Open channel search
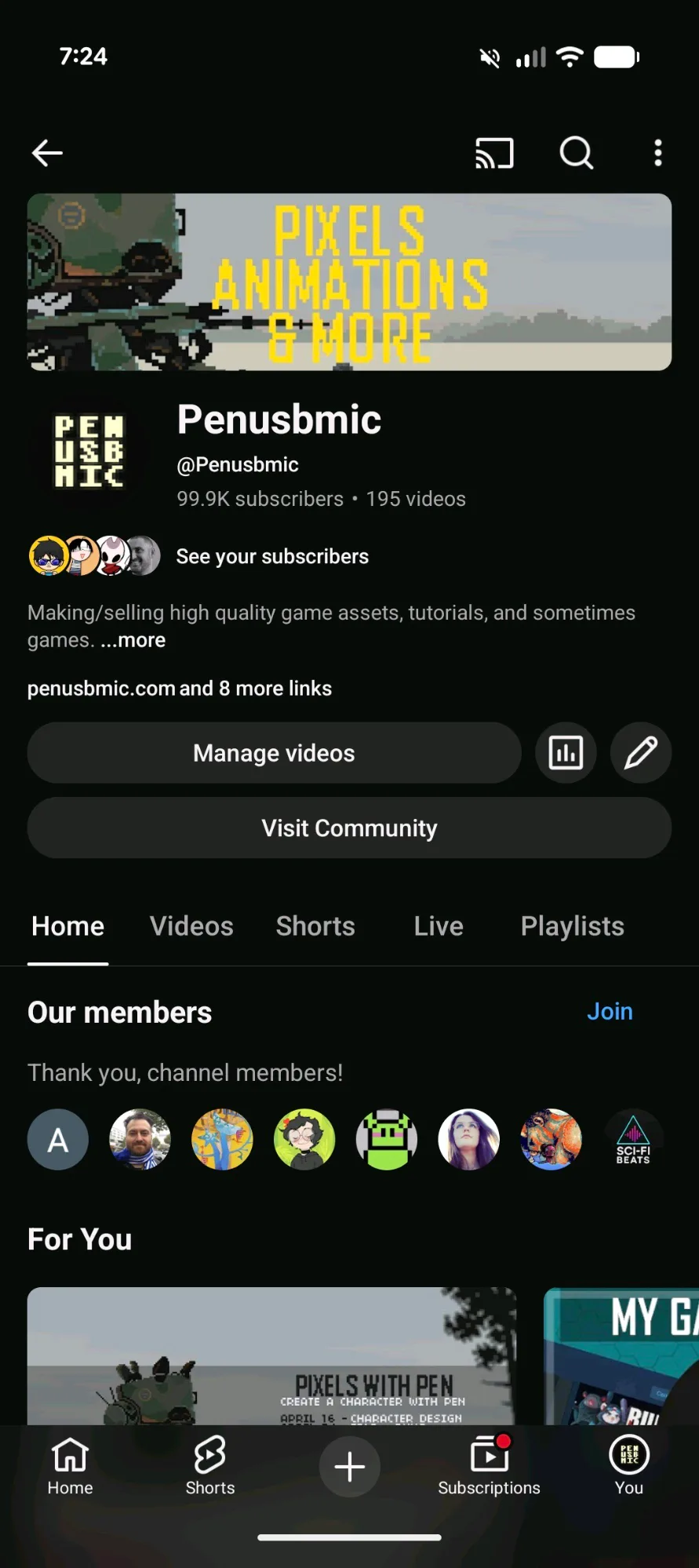The height and width of the screenshot is (1568, 699). click(577, 153)
